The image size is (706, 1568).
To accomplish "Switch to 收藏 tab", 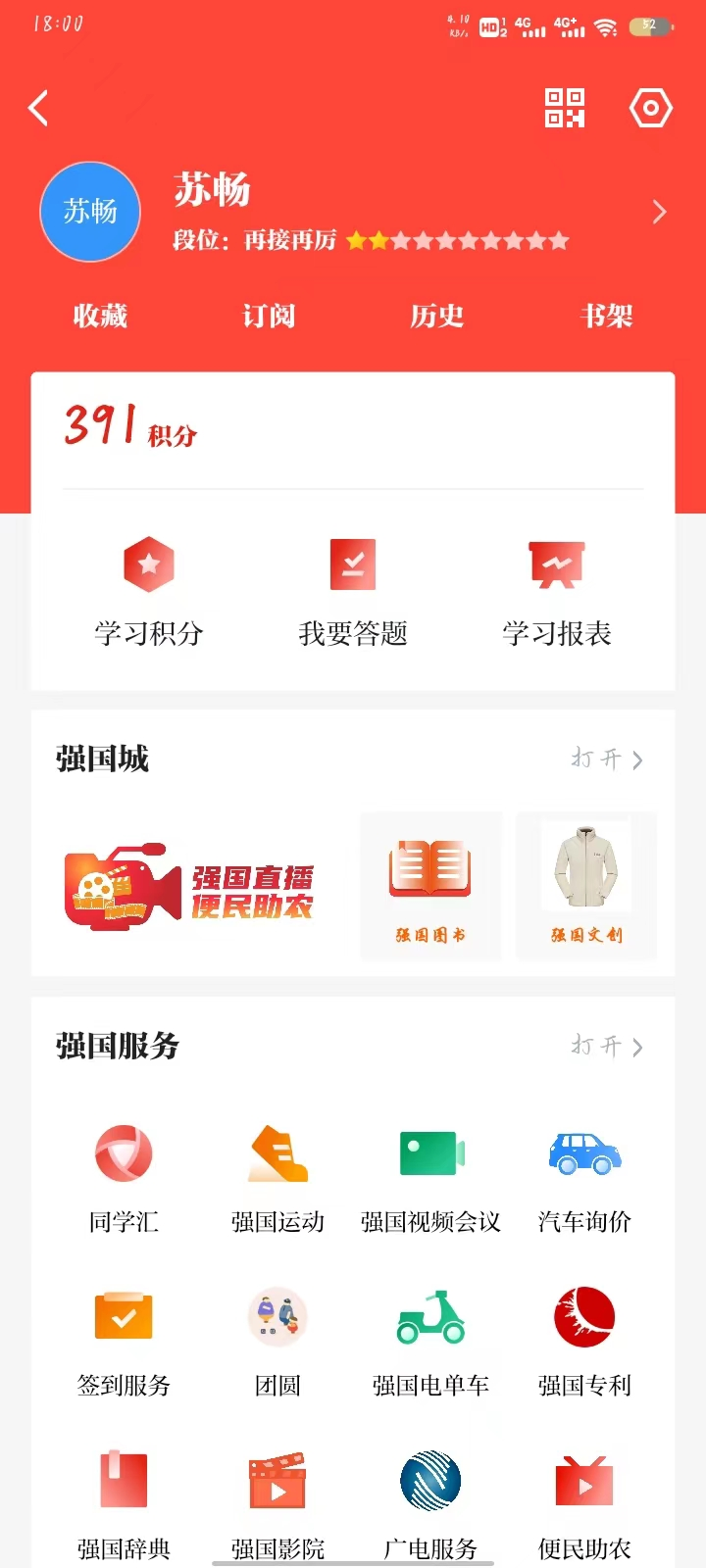I will tap(100, 316).
